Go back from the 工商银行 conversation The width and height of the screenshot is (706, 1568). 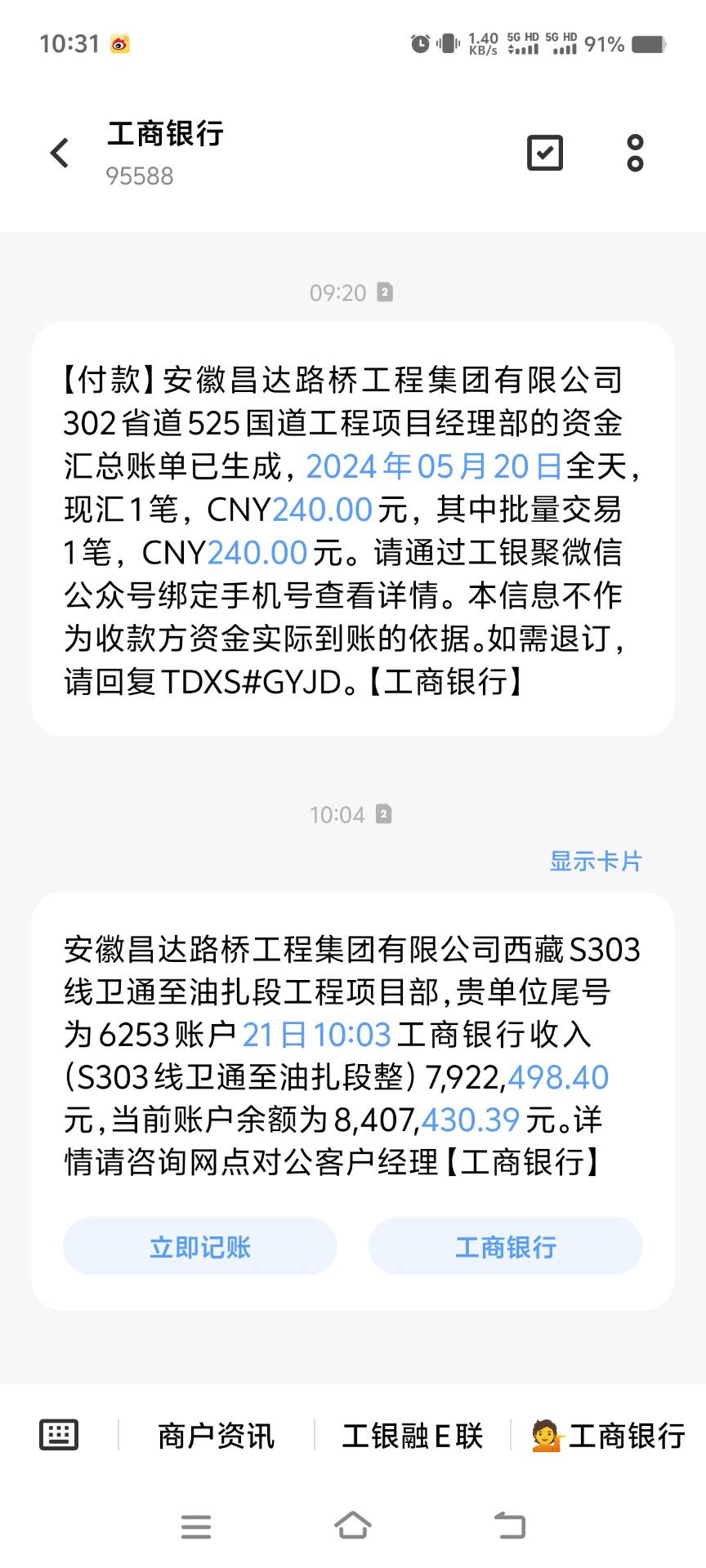(x=60, y=153)
